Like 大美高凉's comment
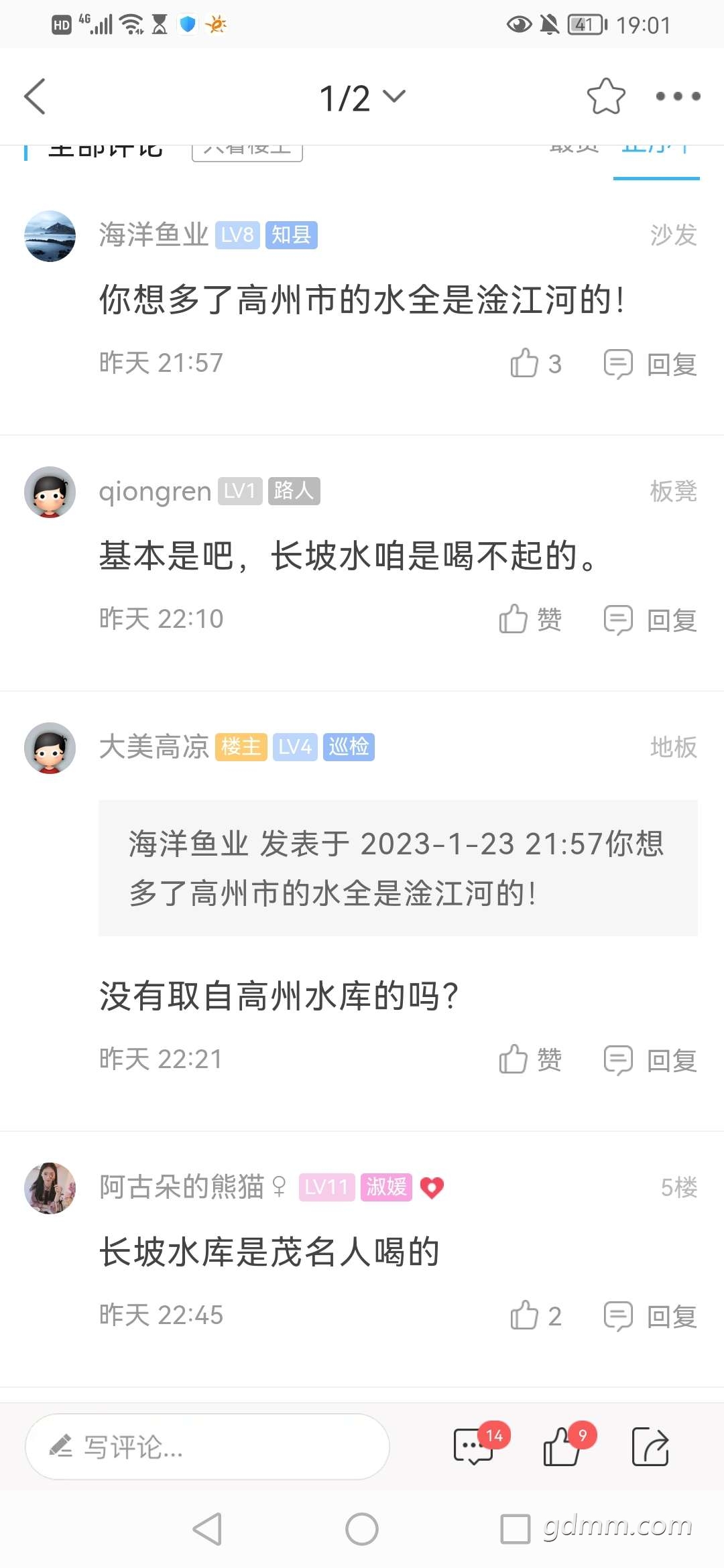This screenshot has width=724, height=1568. [530, 1059]
